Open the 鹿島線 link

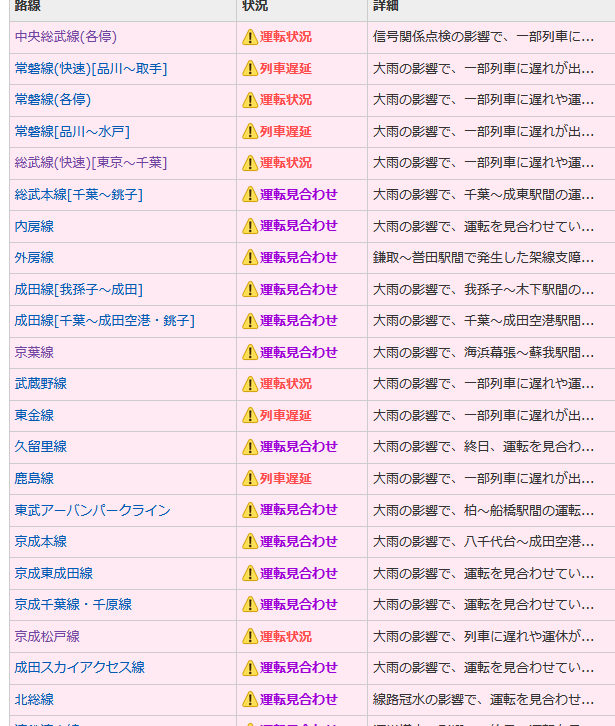click(x=34, y=478)
